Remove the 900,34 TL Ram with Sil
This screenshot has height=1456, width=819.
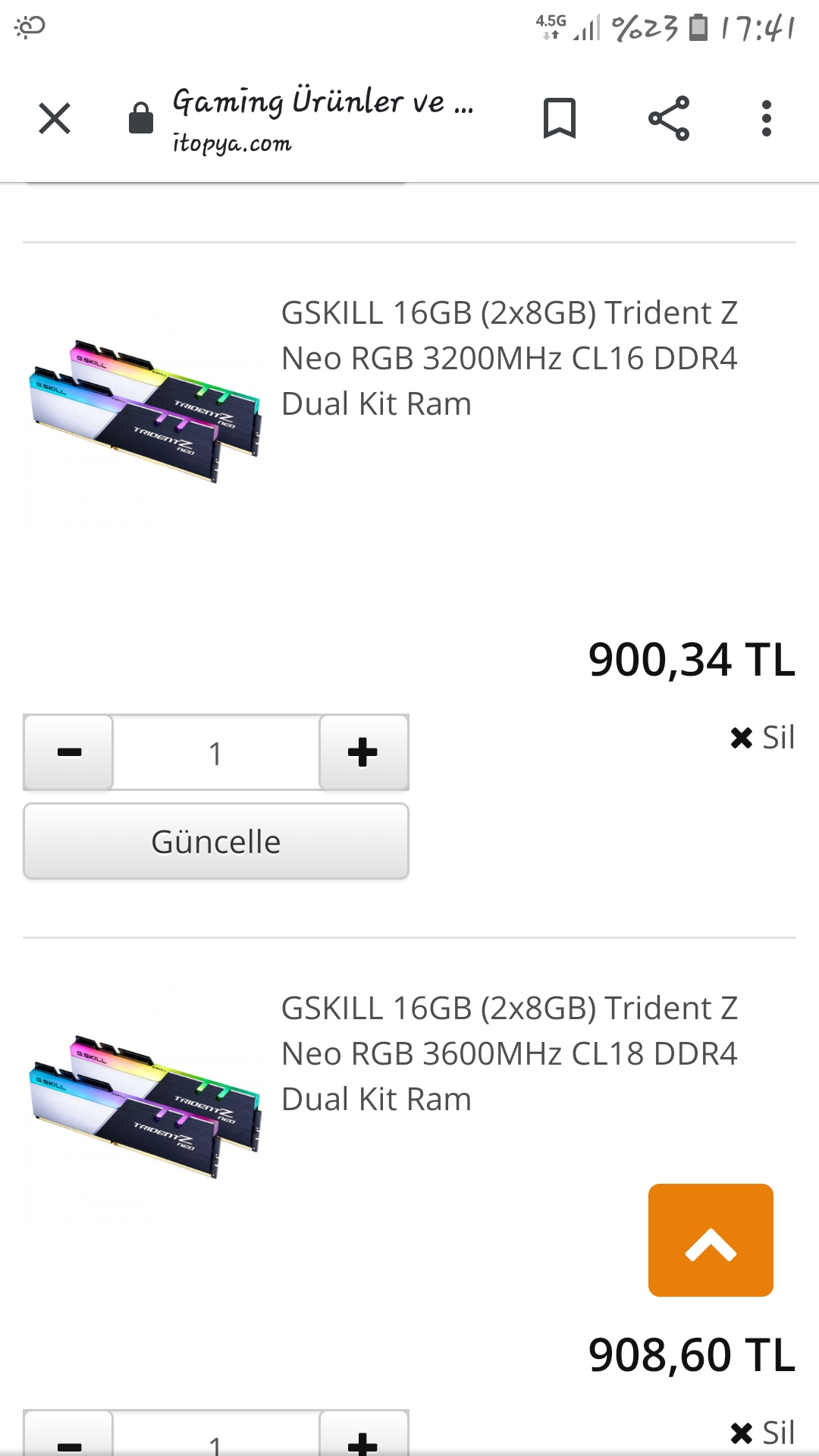(762, 737)
